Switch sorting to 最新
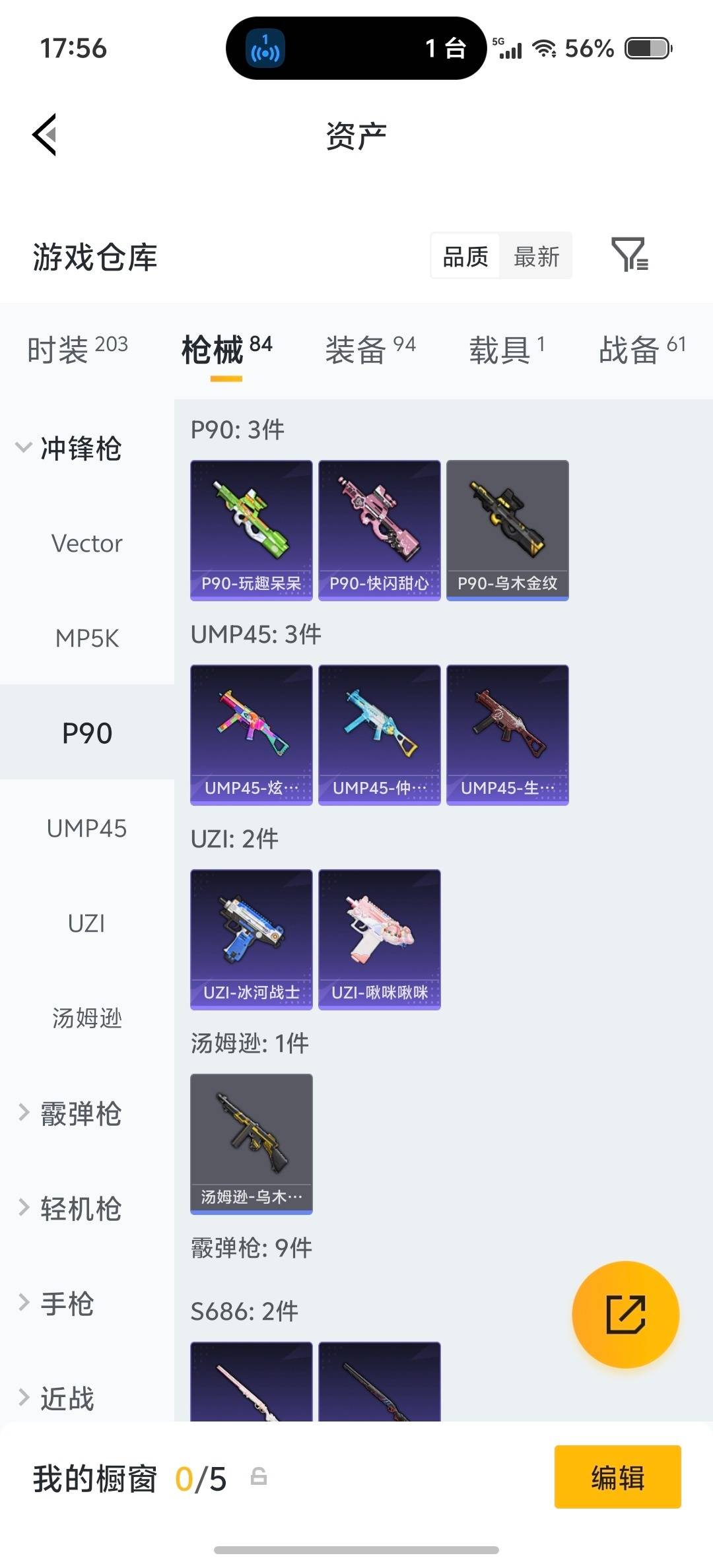Viewport: 713px width, 1568px height. pyautogui.click(x=536, y=256)
